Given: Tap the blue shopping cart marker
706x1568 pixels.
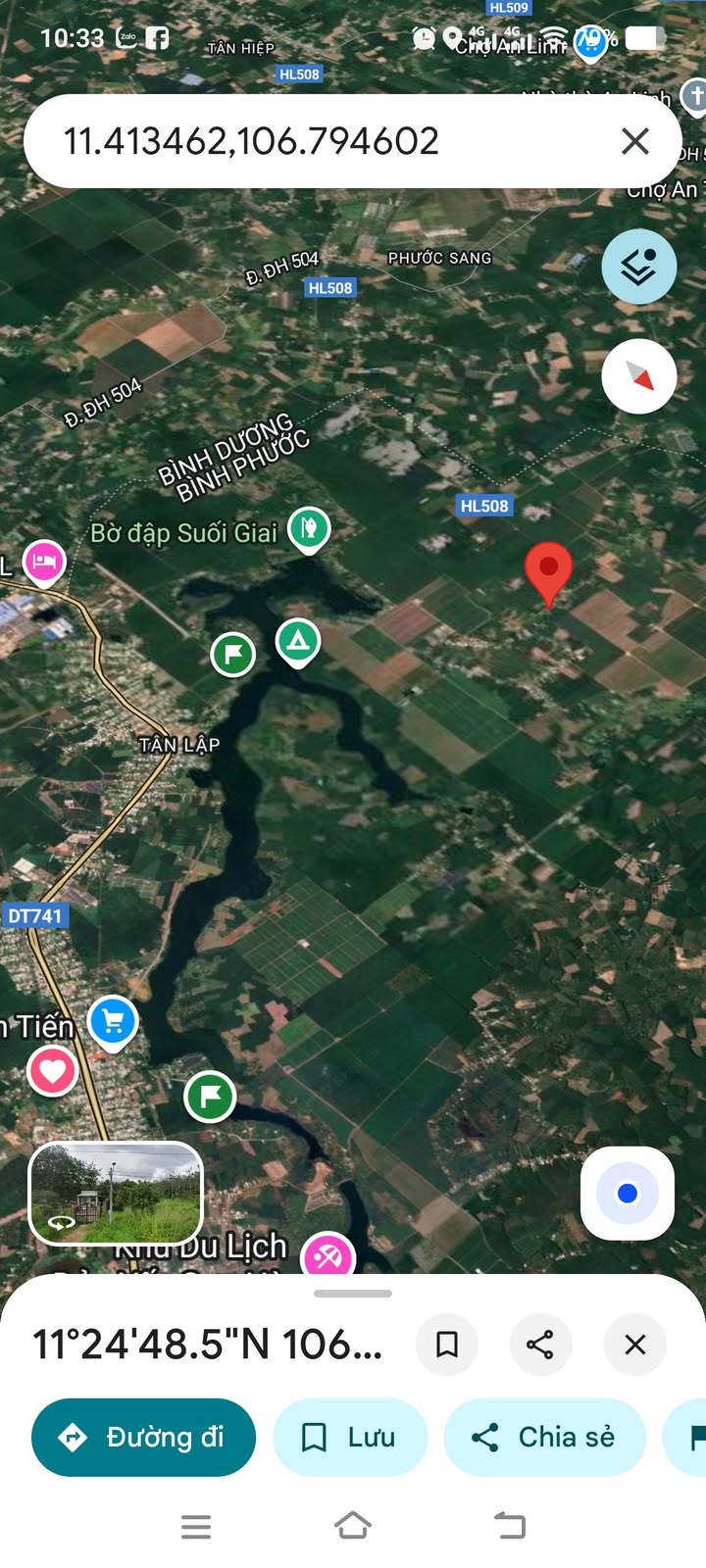Looking at the screenshot, I should tap(113, 1022).
